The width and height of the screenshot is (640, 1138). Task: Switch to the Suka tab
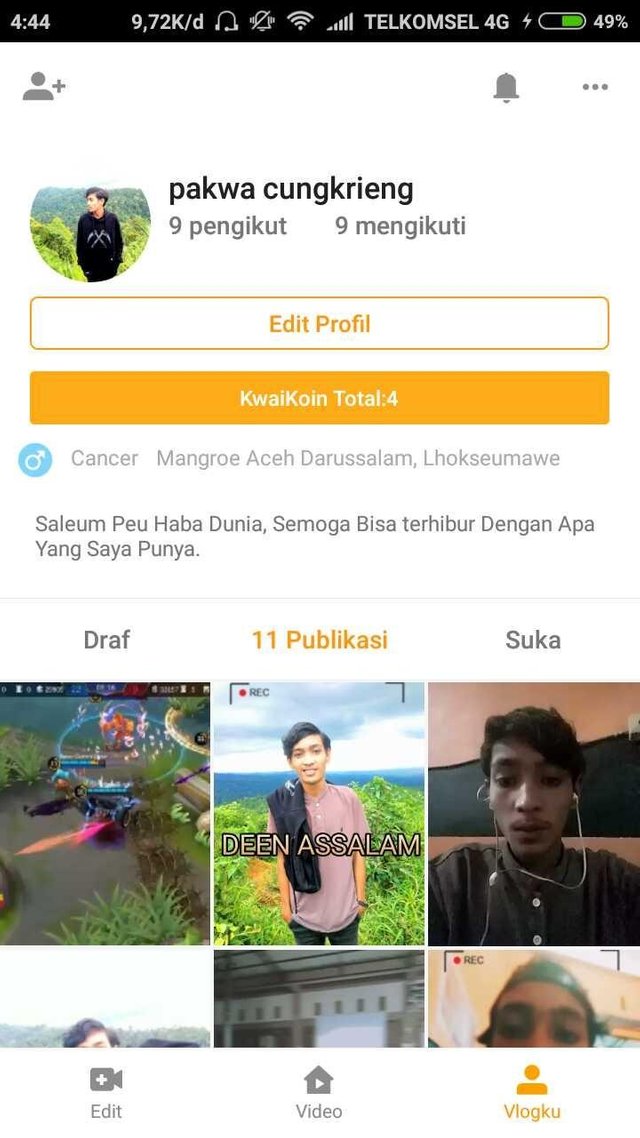533,640
